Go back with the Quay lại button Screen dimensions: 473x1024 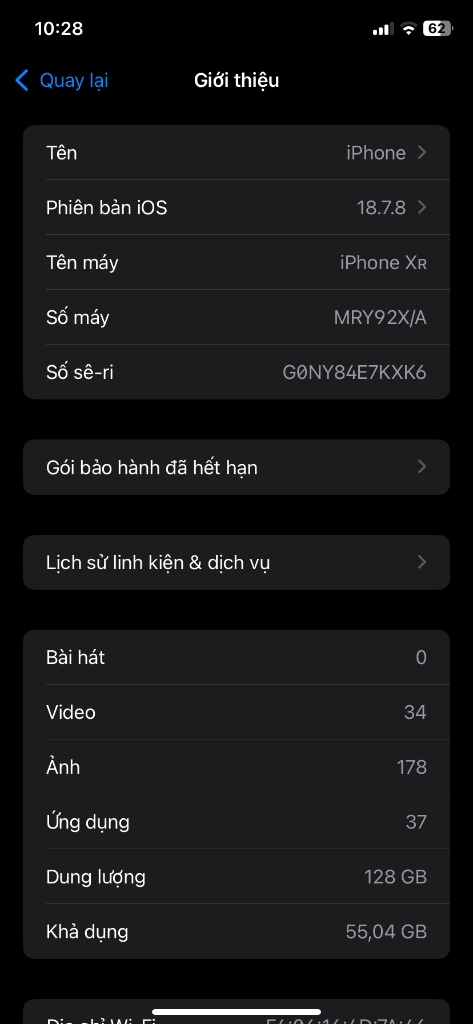pyautogui.click(x=61, y=80)
